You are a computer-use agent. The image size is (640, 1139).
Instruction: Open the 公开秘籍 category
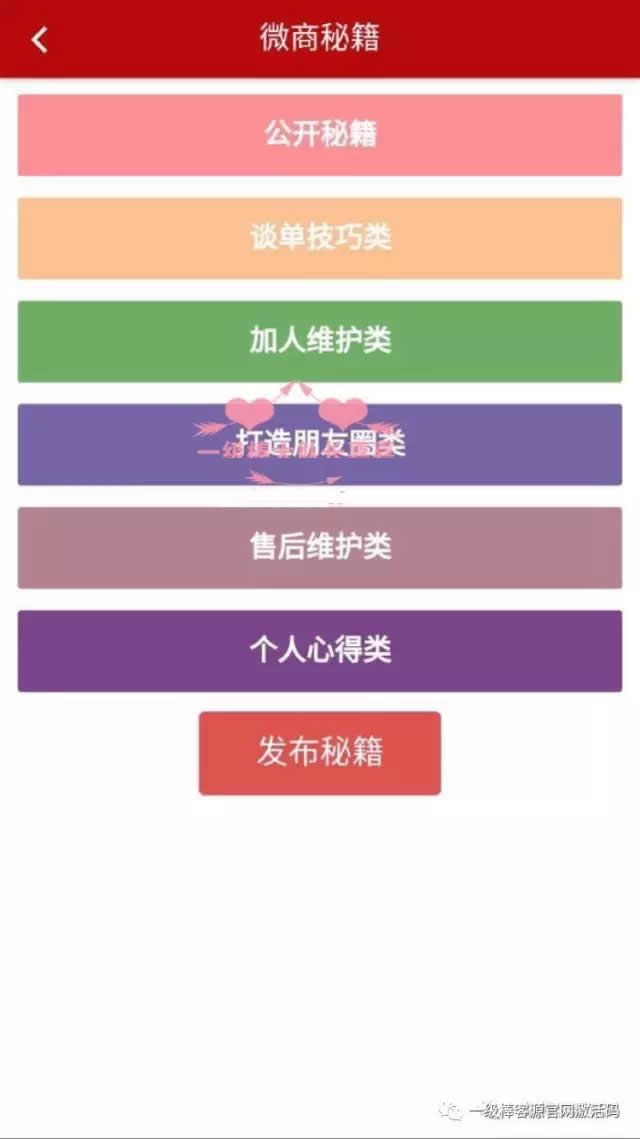(320, 135)
